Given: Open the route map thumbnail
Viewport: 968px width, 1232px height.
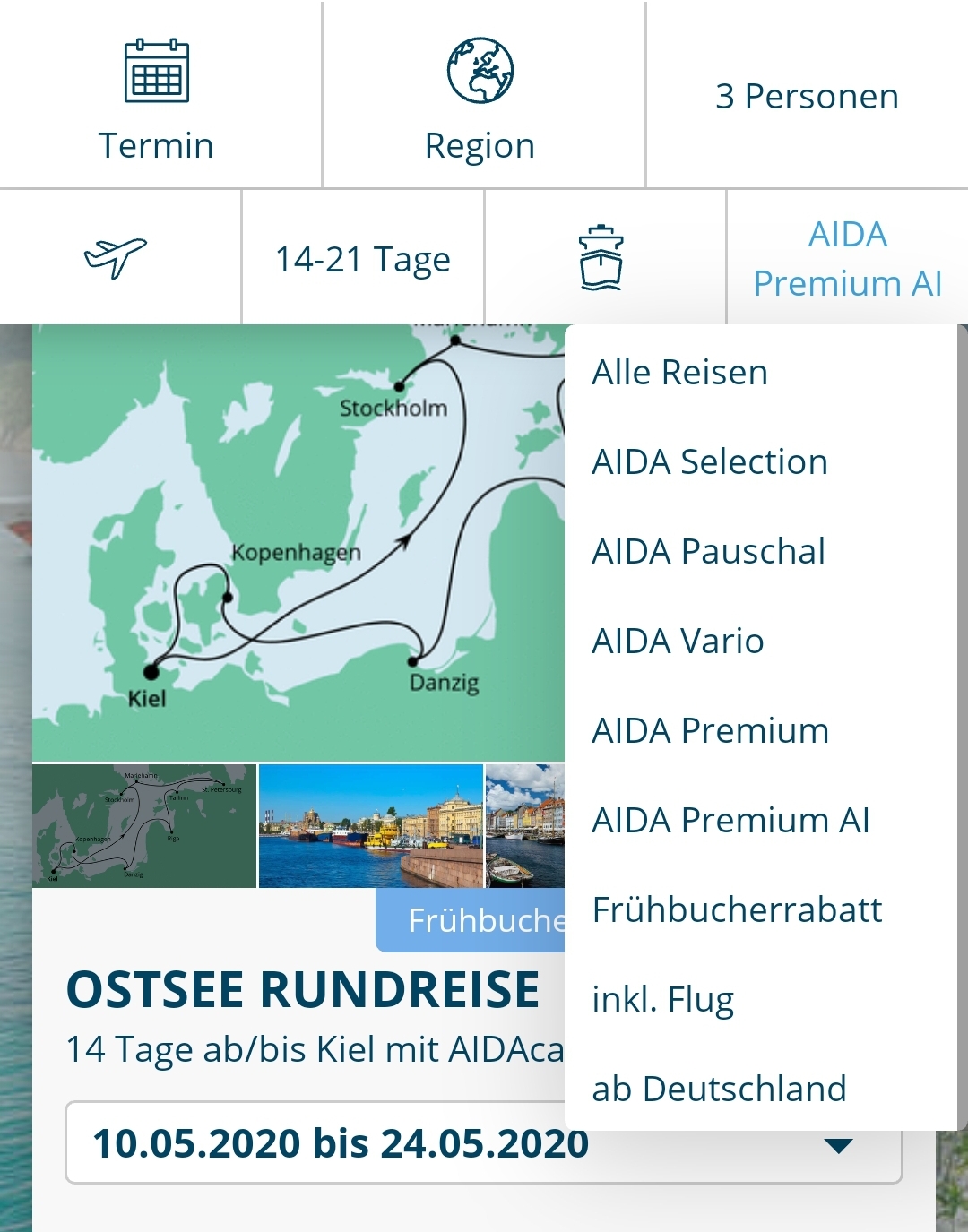Looking at the screenshot, I should [144, 825].
